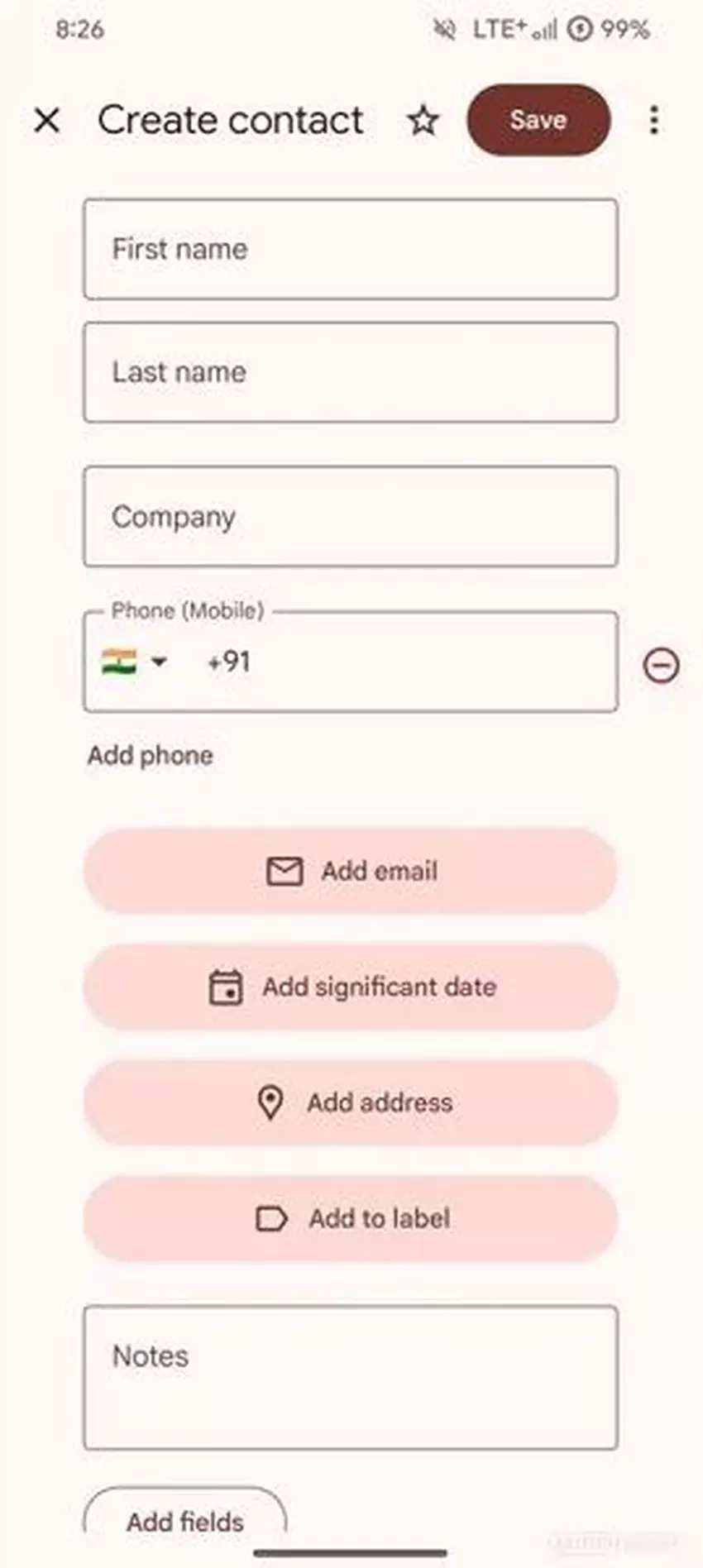
Task: Remove the mobile phone field
Action: point(661,665)
